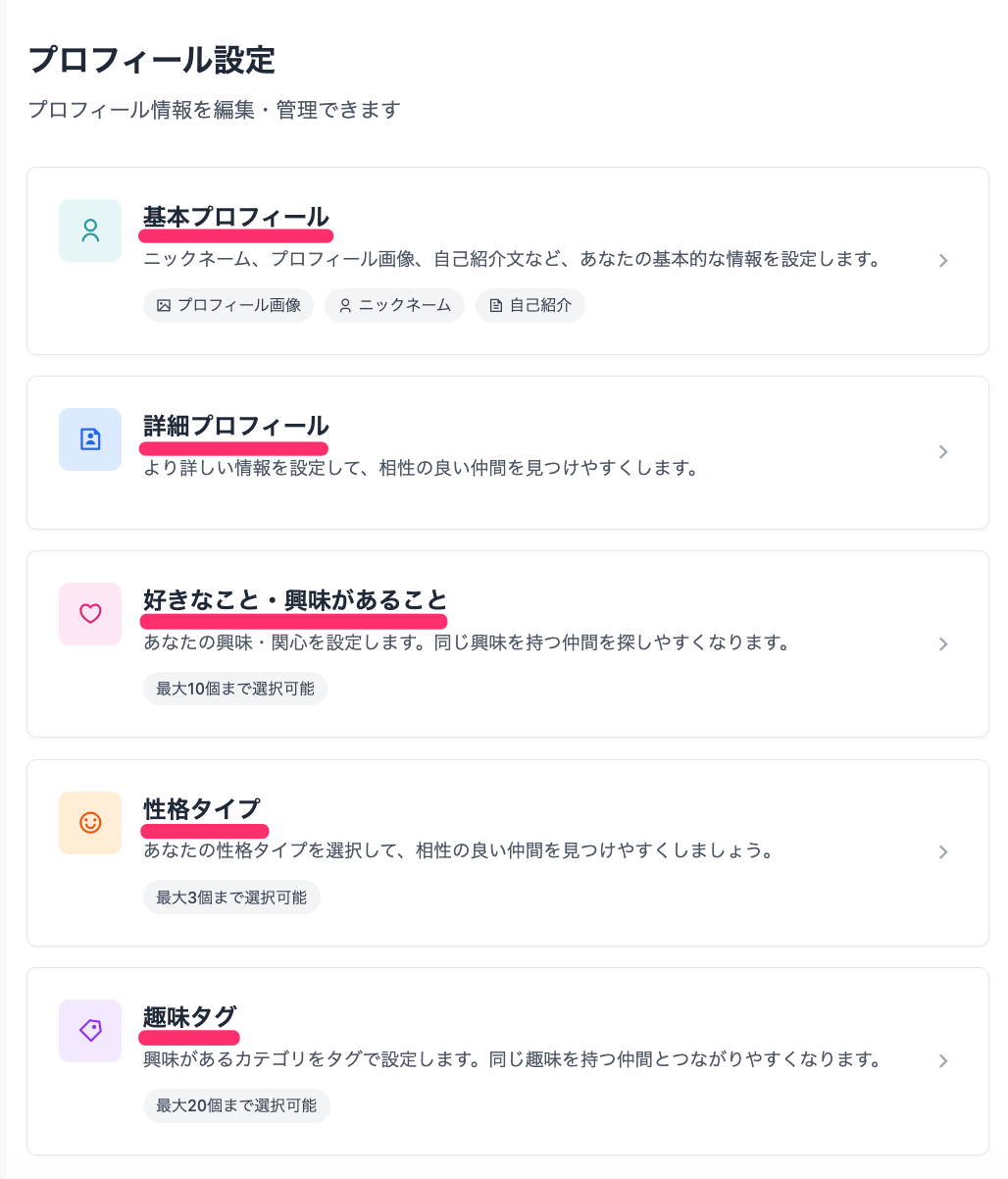
Task: Click the 最大10個まで選択可能 badge
Action: (235, 689)
